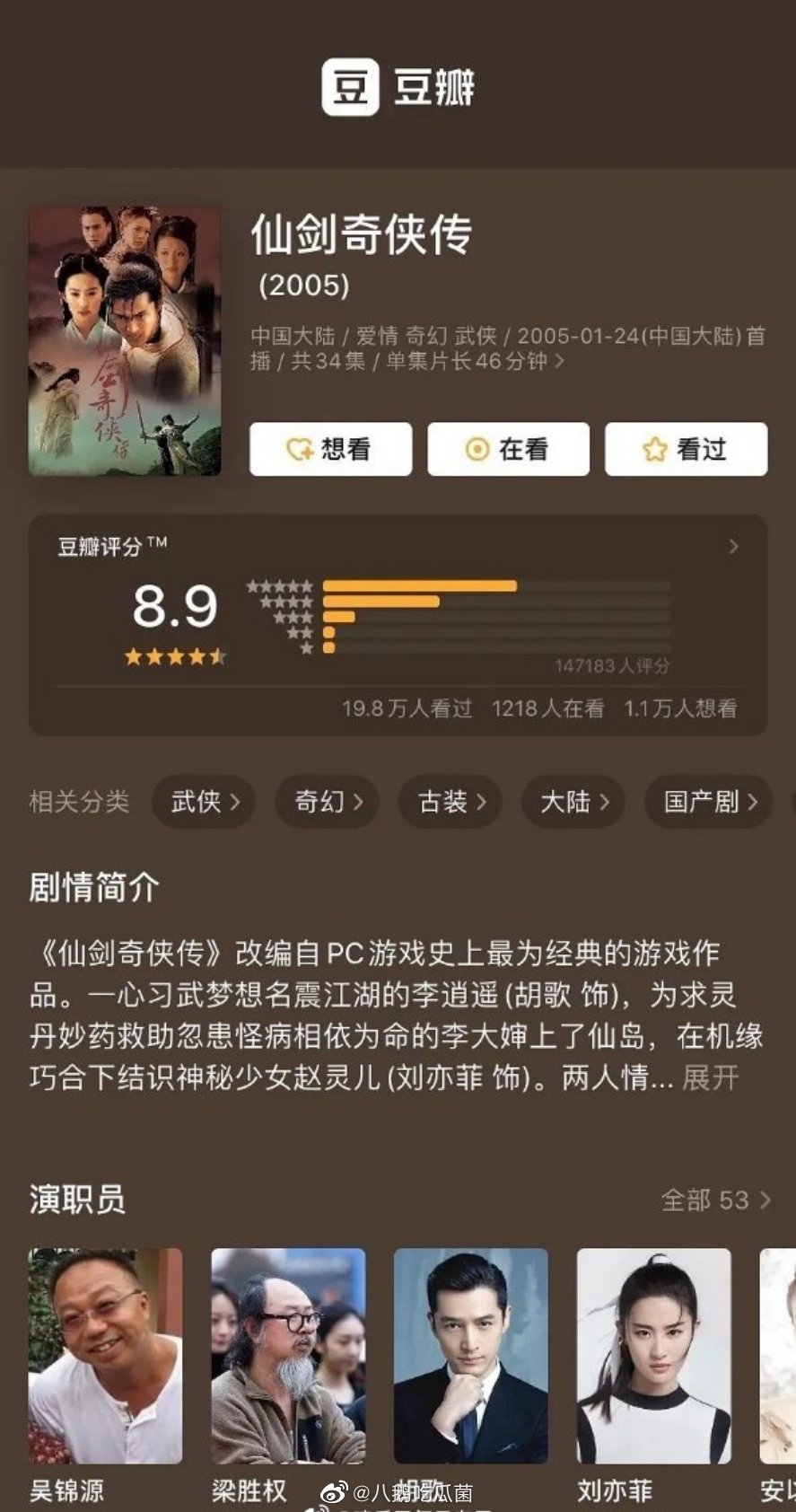Open the 国产剧 category chip

[709, 801]
